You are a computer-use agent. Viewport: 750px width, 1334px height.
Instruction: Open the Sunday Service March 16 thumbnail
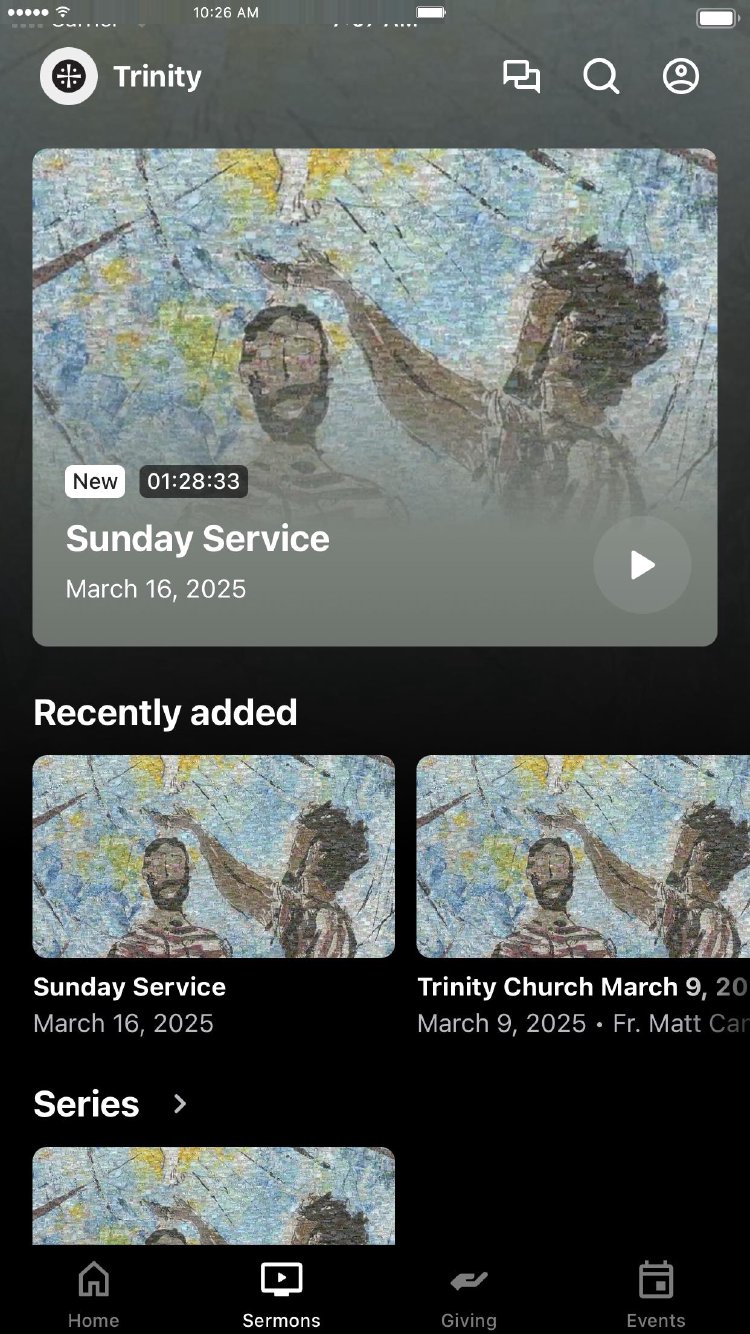point(214,856)
